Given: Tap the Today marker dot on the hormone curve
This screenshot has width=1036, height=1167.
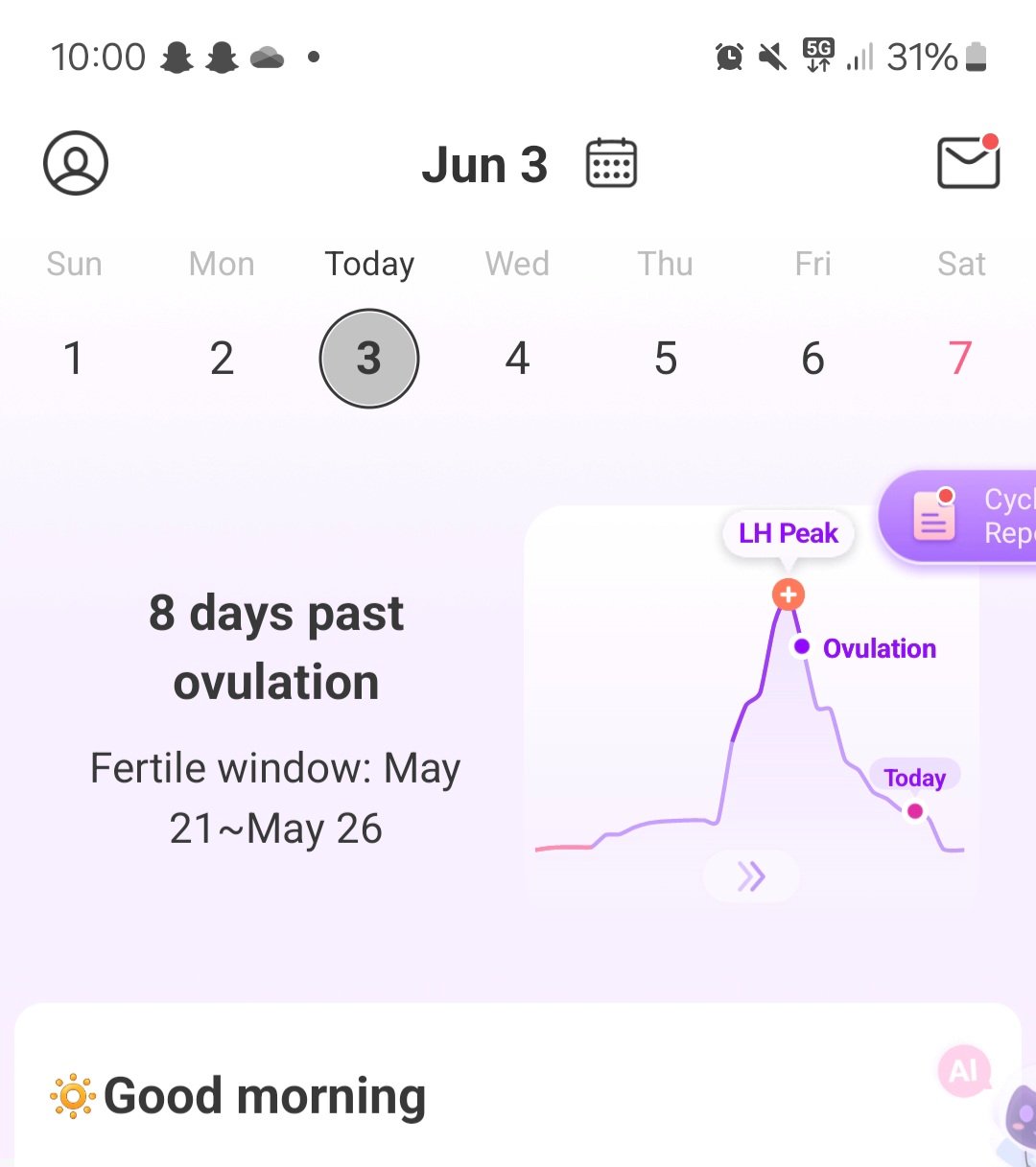Looking at the screenshot, I should coord(914,811).
